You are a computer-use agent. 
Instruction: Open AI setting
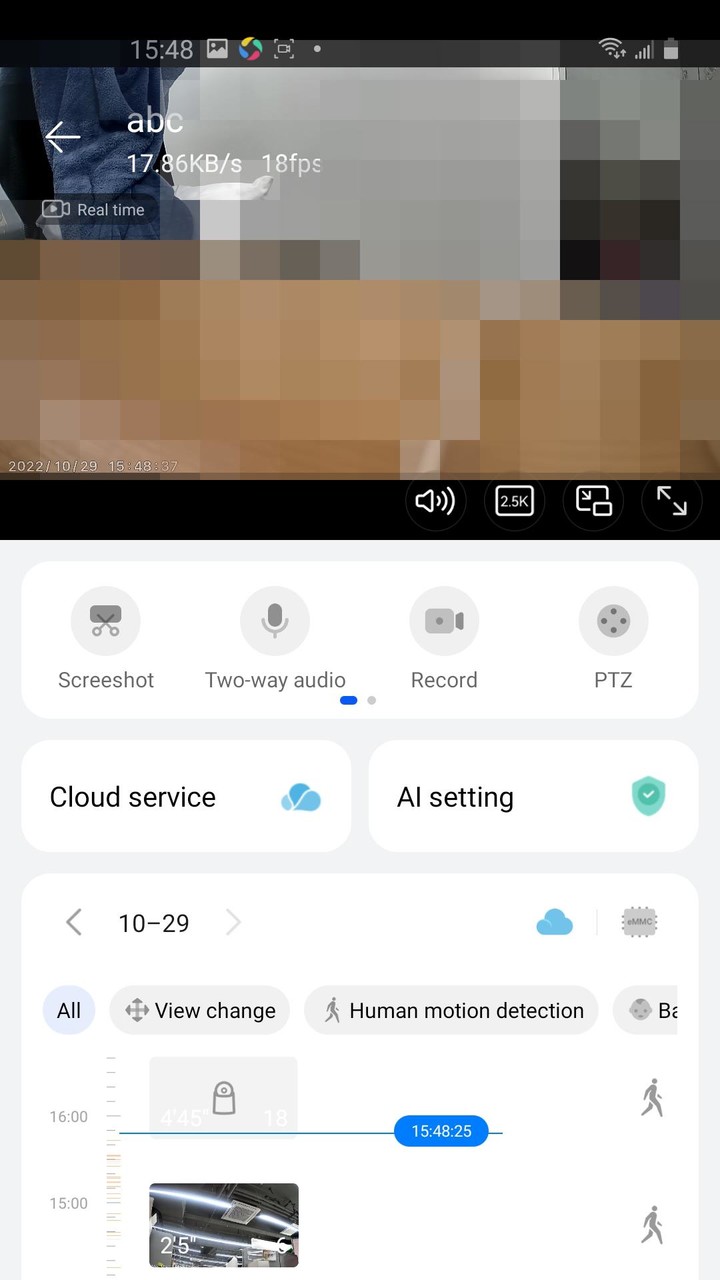tap(533, 797)
